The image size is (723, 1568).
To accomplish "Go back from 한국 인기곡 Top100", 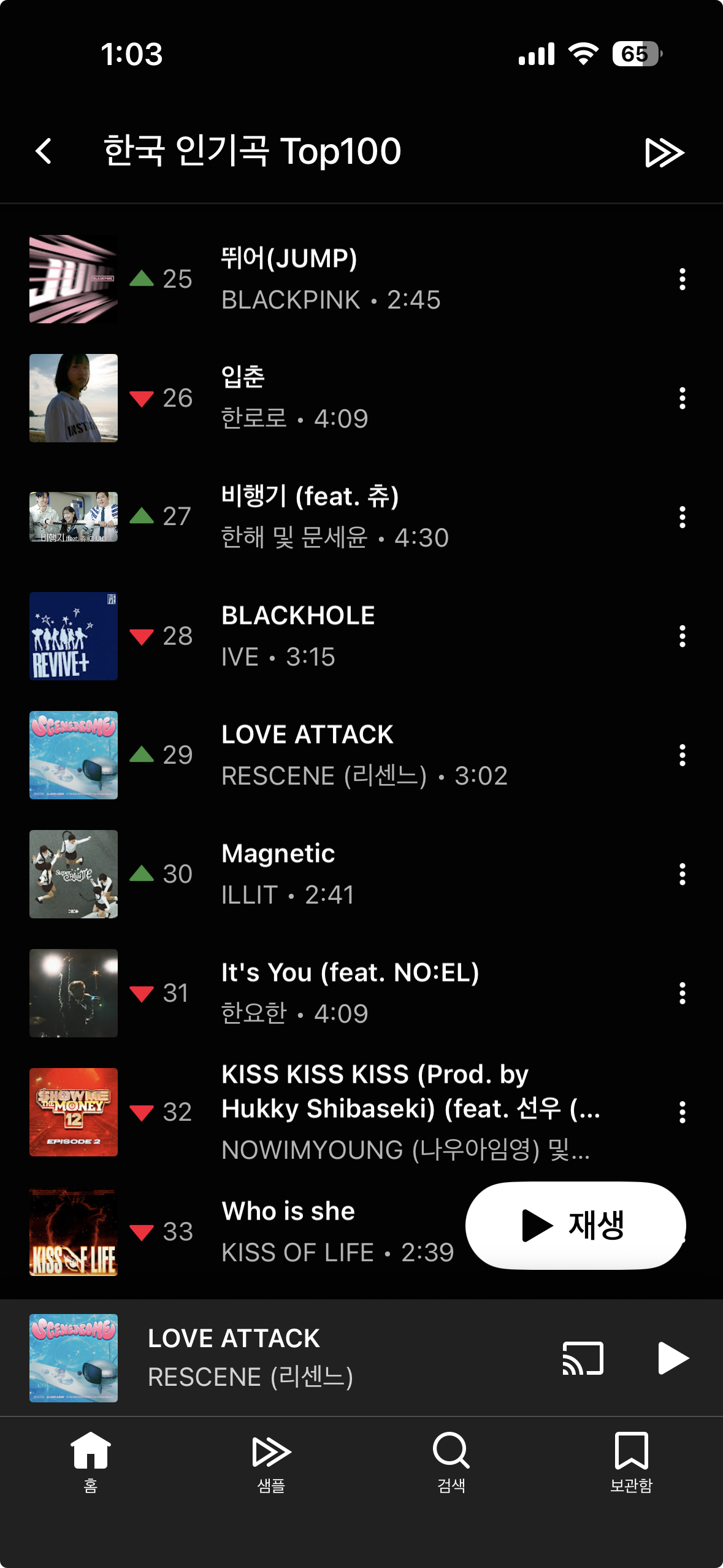I will [44, 151].
